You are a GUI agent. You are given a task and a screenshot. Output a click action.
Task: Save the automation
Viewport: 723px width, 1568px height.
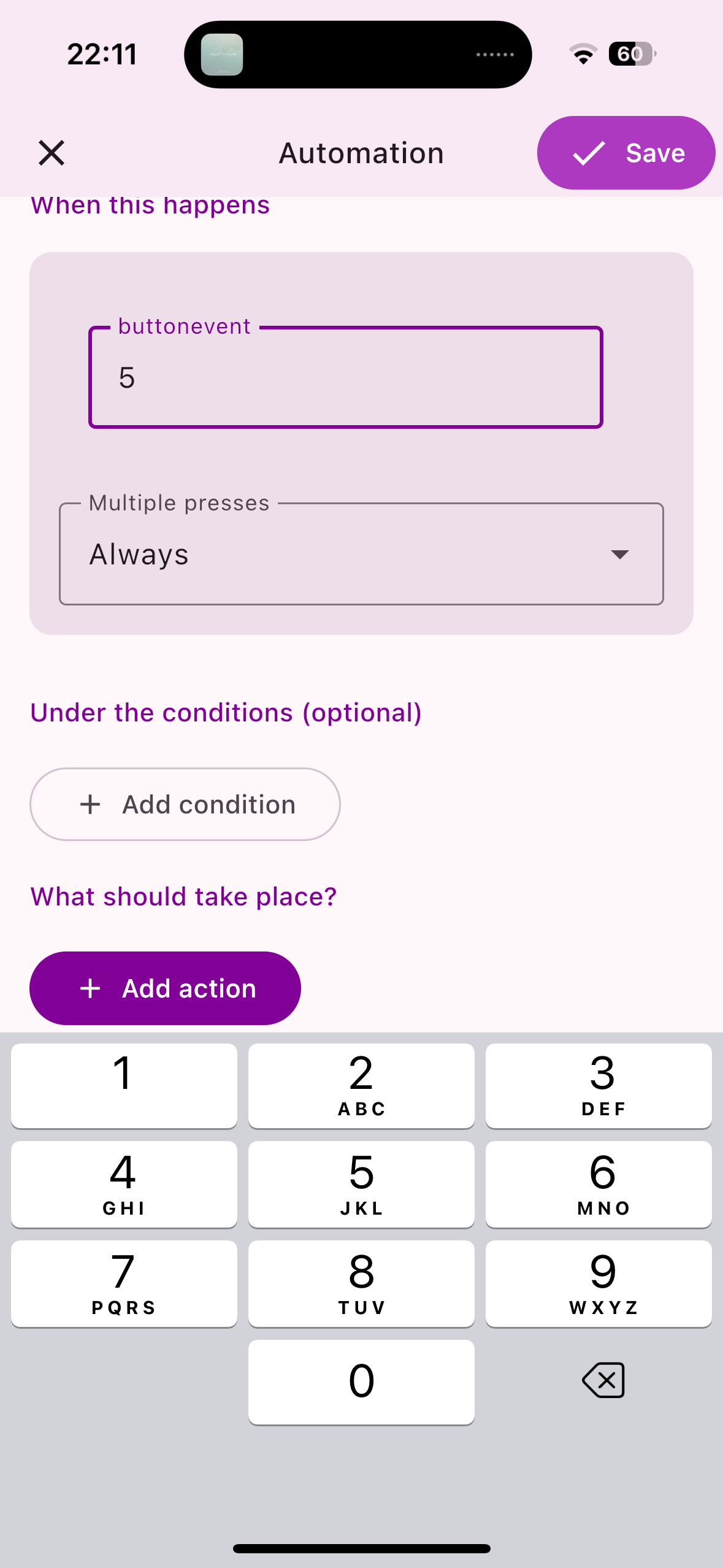(626, 153)
